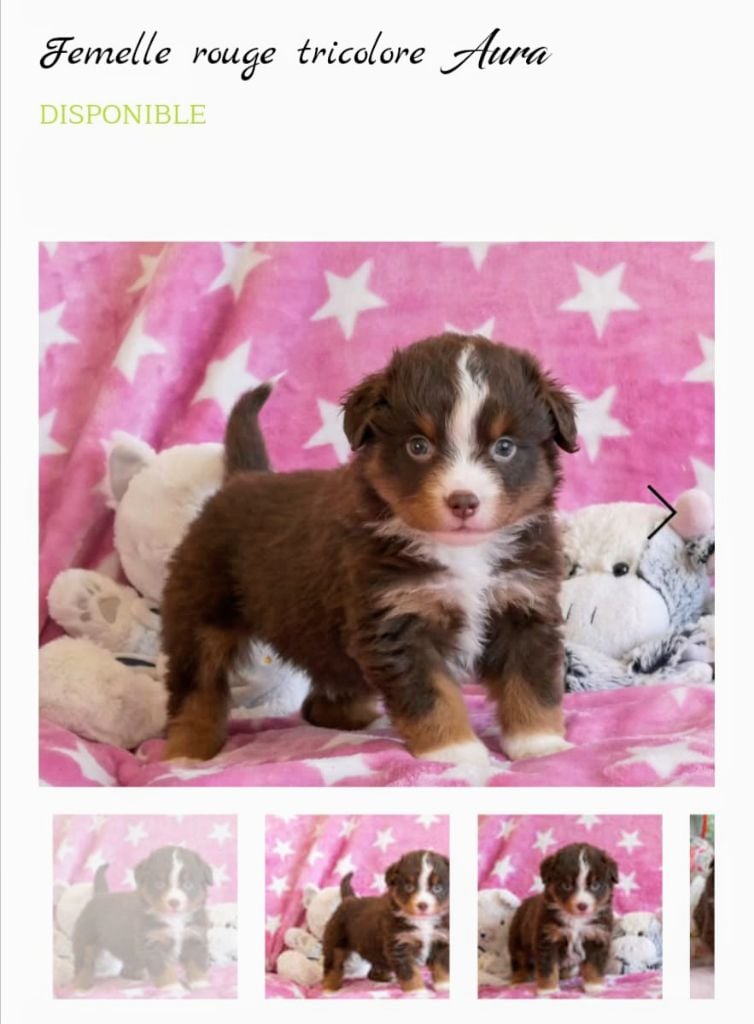Select the partially visible thumbnail at the gallery edge
The height and width of the screenshot is (1024, 754).
pyautogui.click(x=702, y=906)
